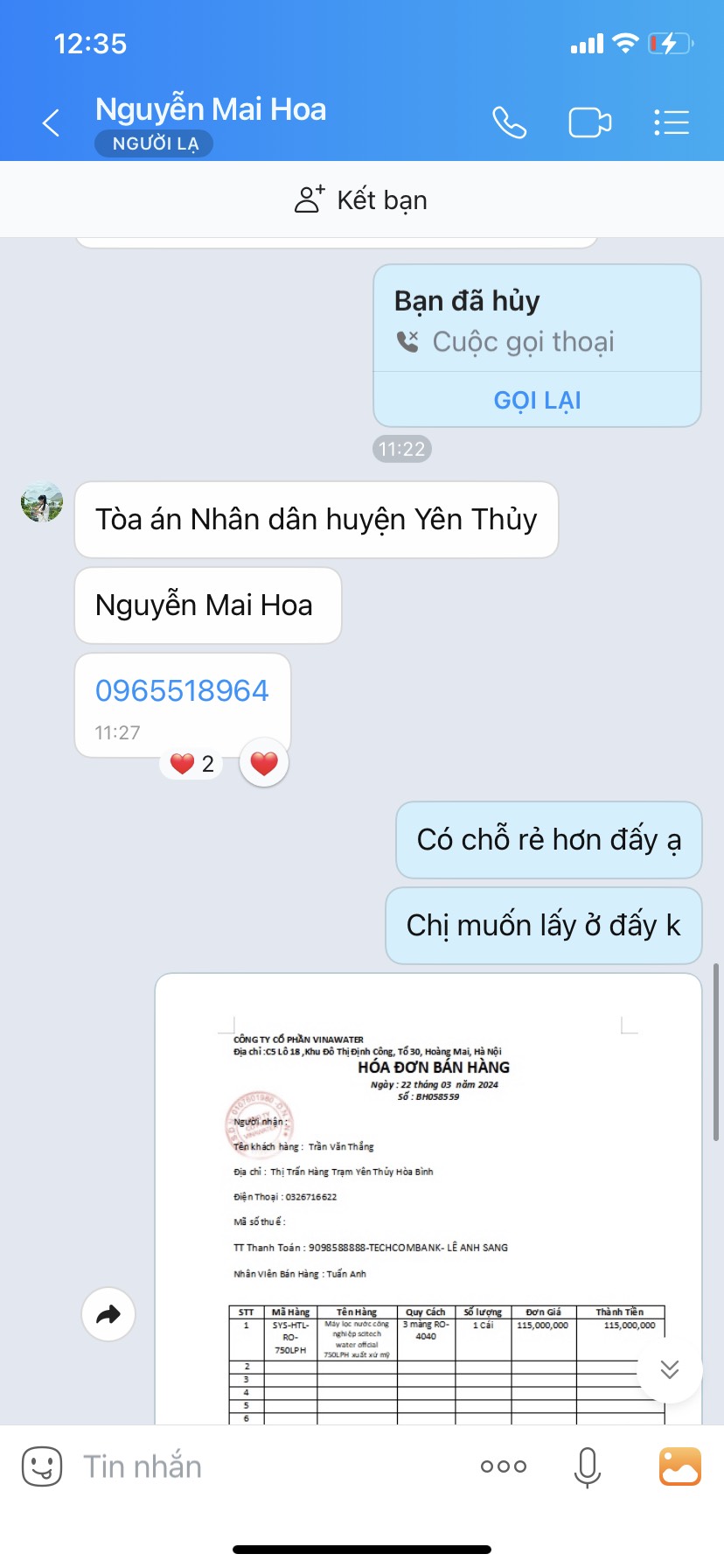The image size is (724, 1568).
Task: View Nguyễn Mai Hoa's avatar profile
Action: tap(42, 502)
